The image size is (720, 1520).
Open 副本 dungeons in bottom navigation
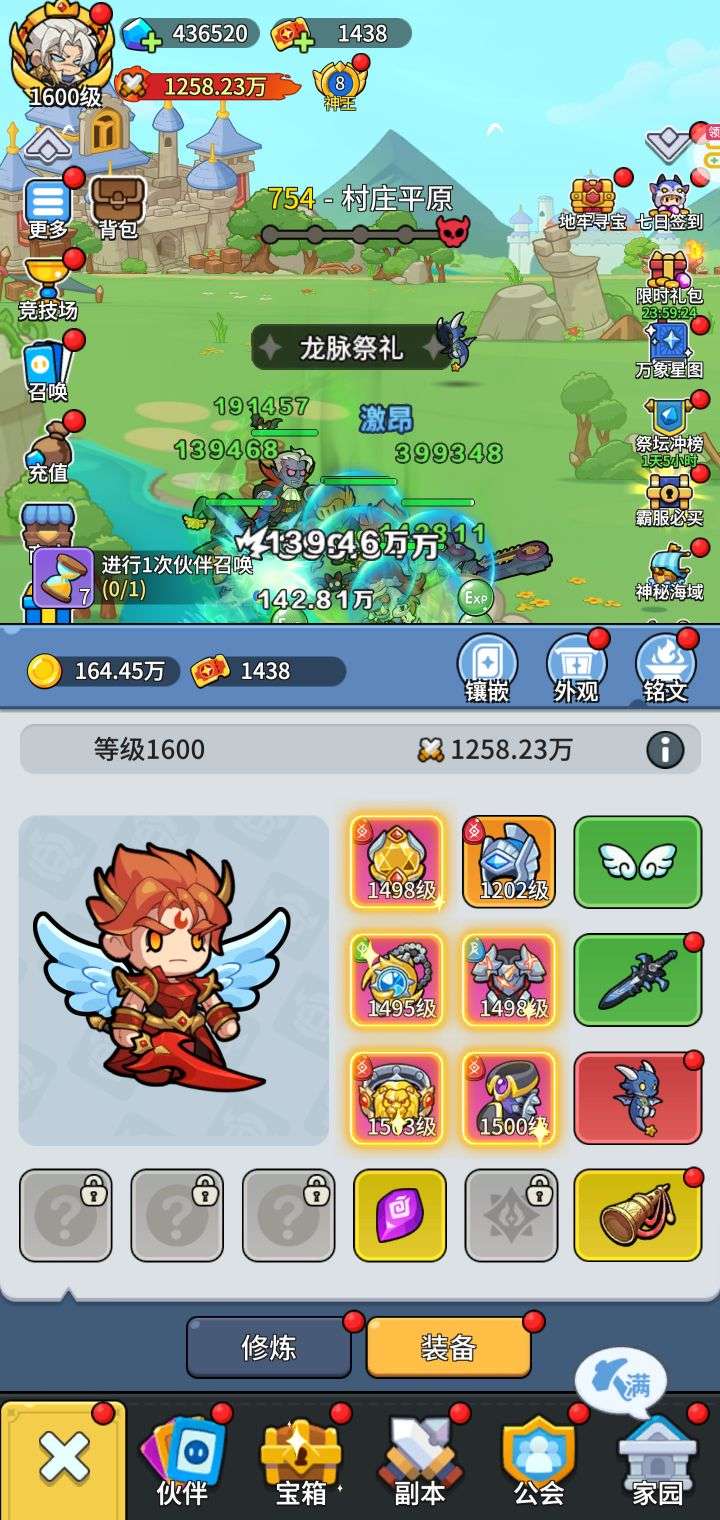click(x=419, y=1458)
